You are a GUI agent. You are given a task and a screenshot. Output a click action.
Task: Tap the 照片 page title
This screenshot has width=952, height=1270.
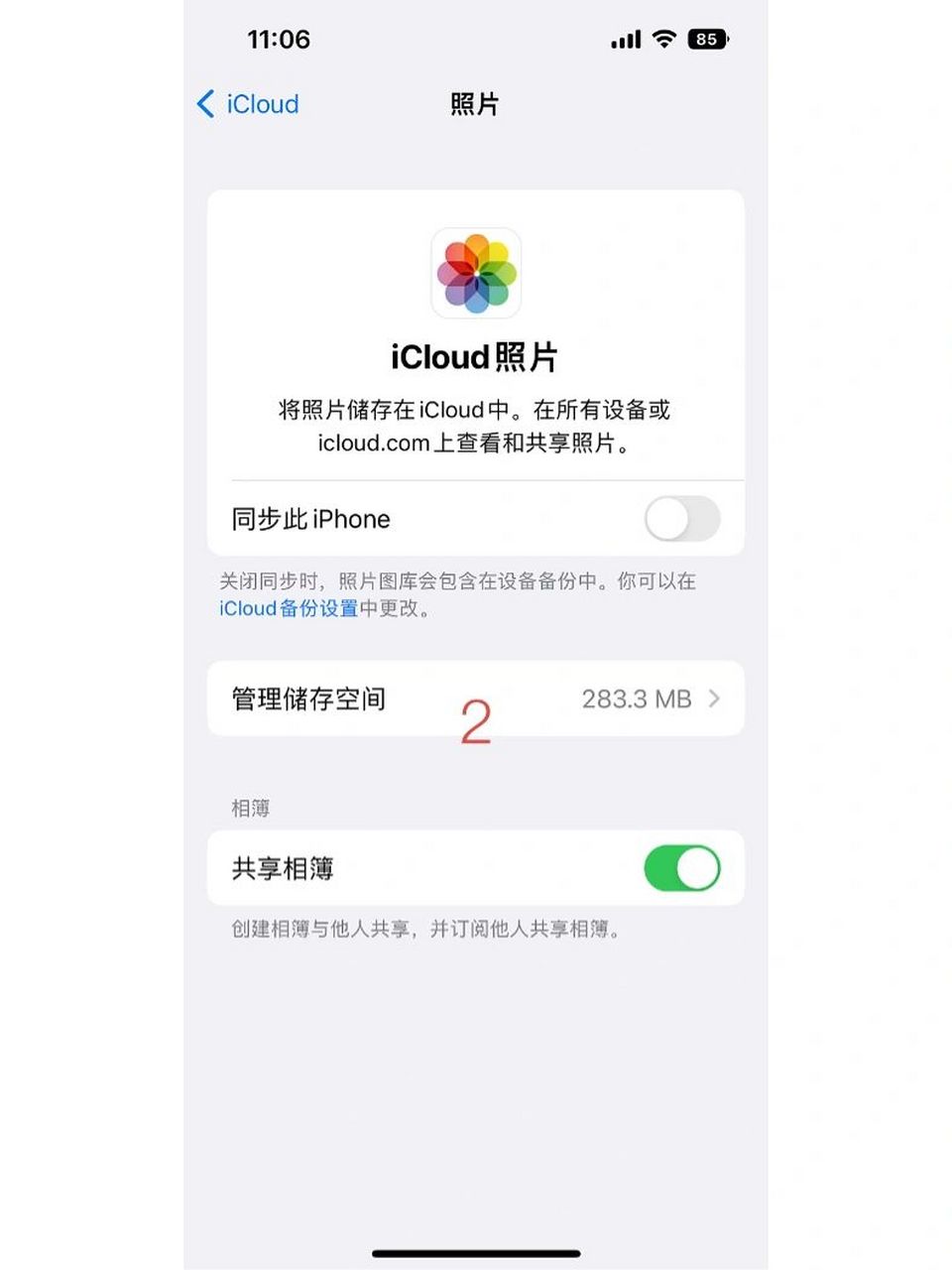coord(475,104)
